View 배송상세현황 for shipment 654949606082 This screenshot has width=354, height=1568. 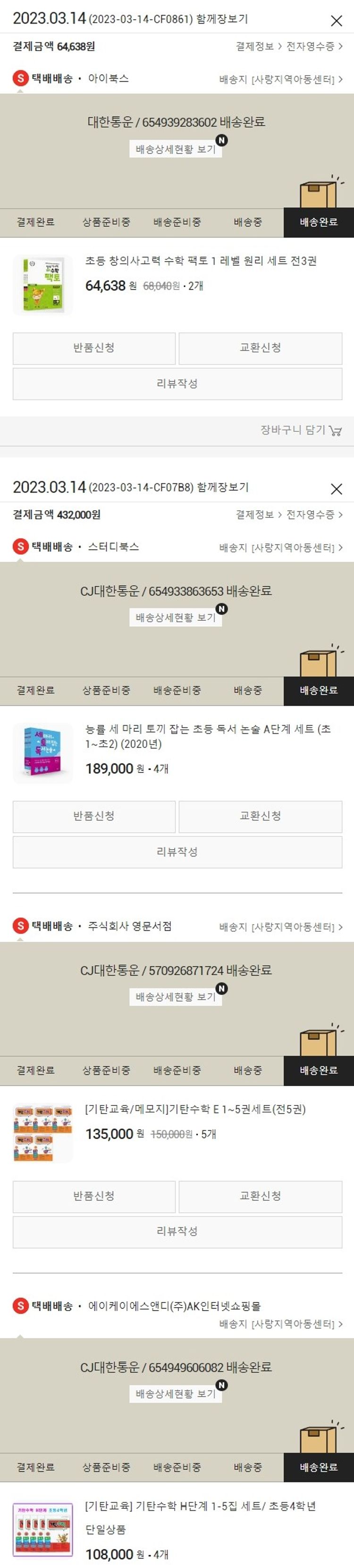(x=176, y=1393)
